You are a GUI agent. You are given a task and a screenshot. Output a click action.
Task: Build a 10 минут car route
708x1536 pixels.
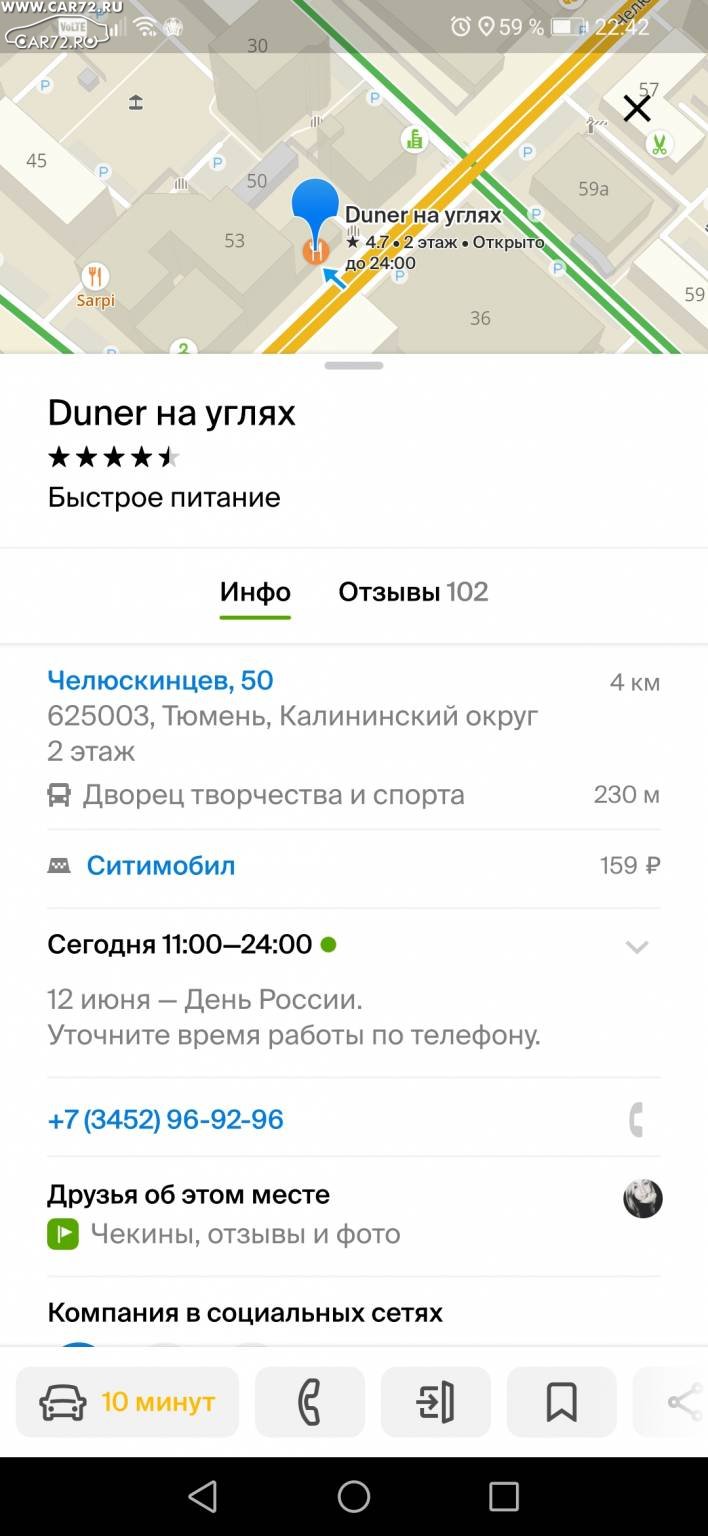click(x=128, y=1402)
